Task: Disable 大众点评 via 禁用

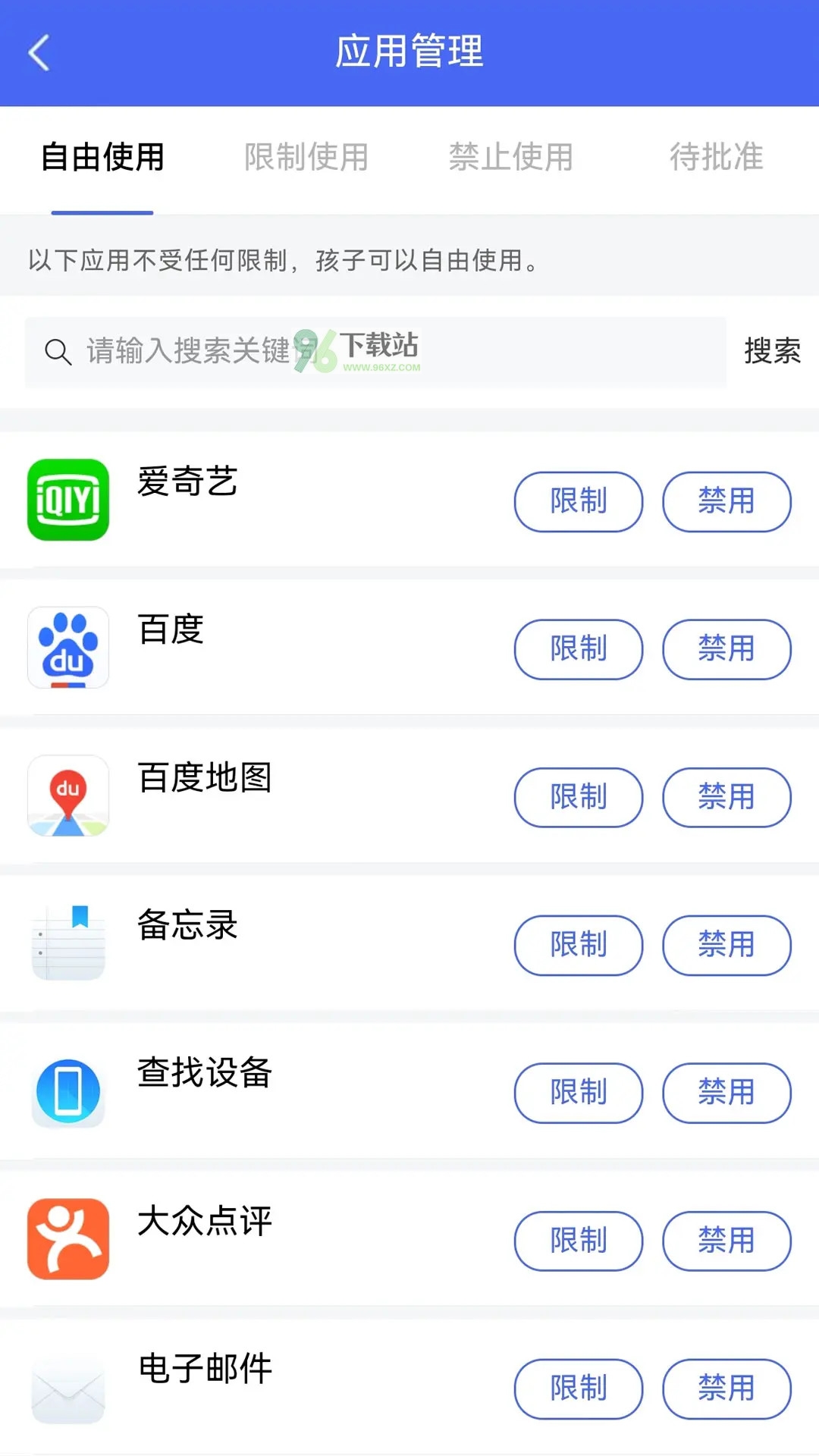Action: point(726,1241)
